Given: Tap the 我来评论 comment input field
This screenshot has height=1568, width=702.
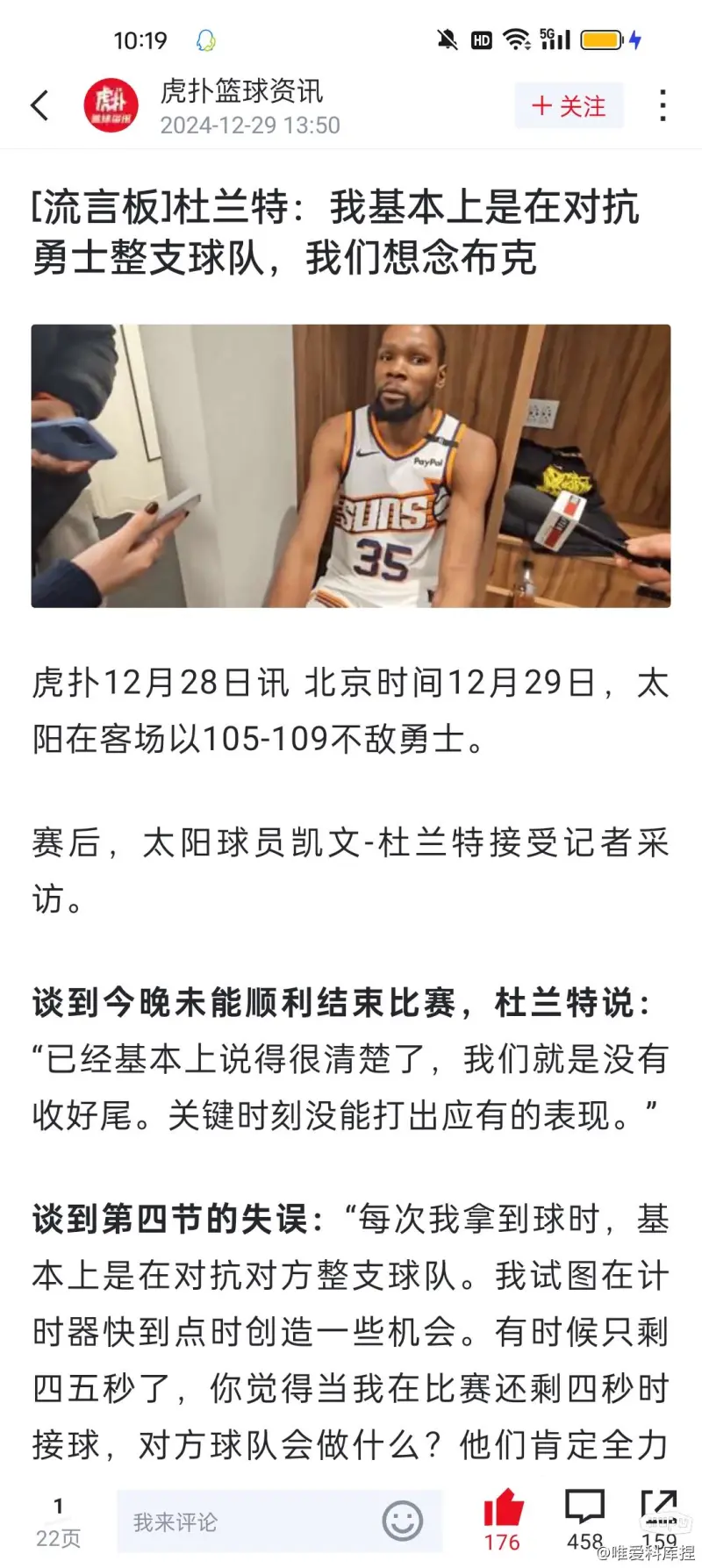Looking at the screenshot, I should (254, 1522).
